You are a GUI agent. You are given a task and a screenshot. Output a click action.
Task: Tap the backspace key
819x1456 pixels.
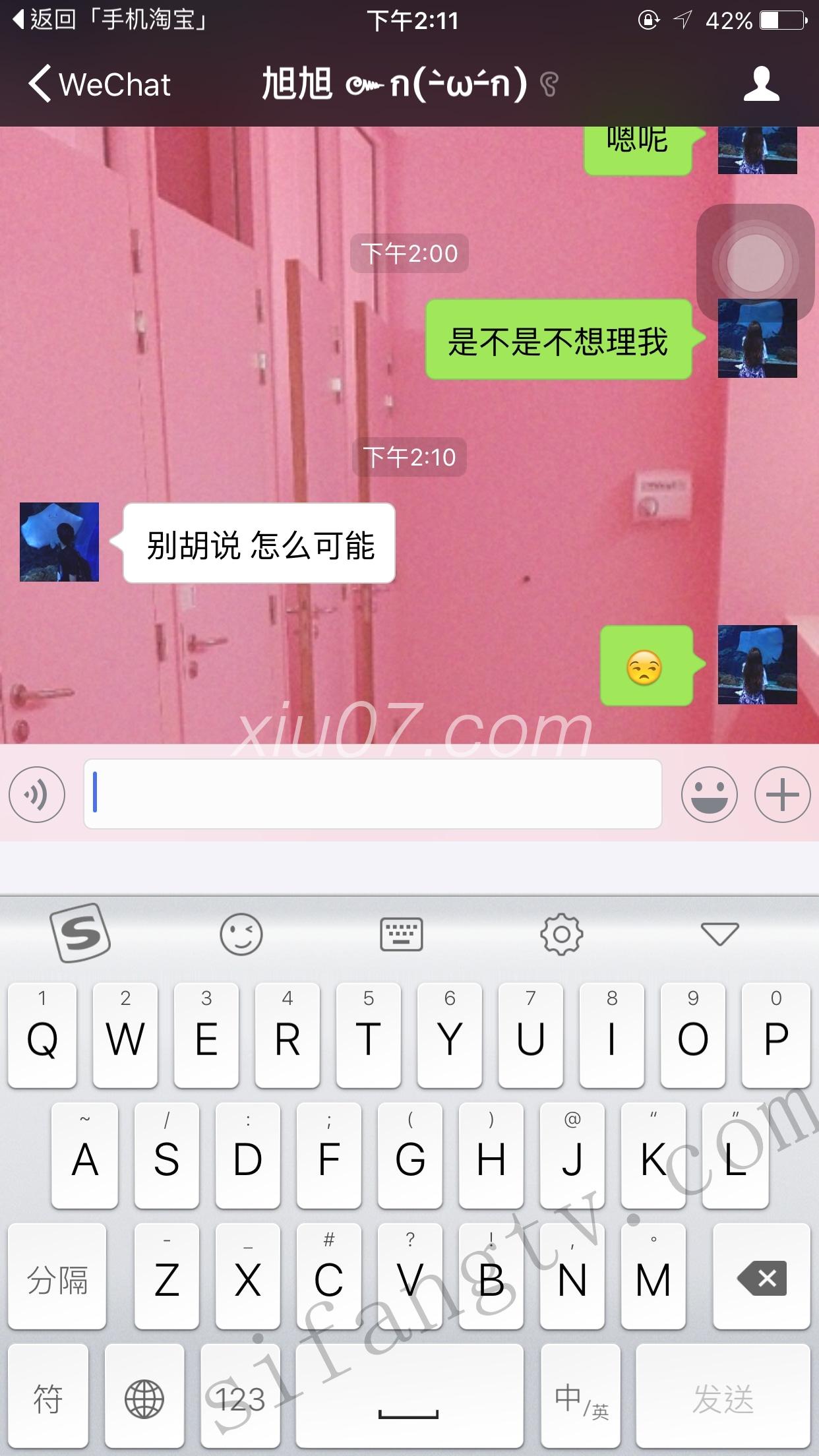762,1278
